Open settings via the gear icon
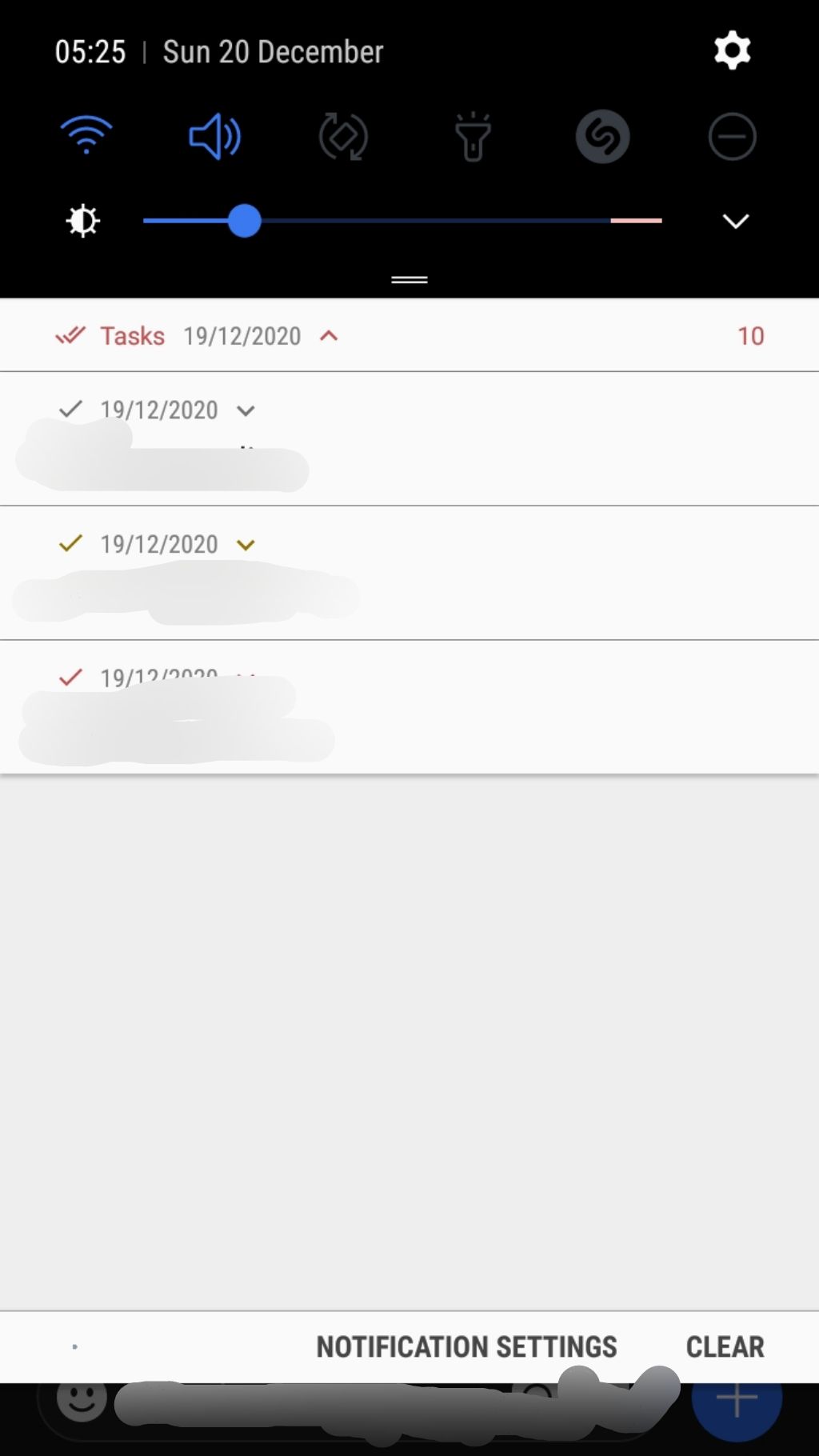 tap(732, 51)
